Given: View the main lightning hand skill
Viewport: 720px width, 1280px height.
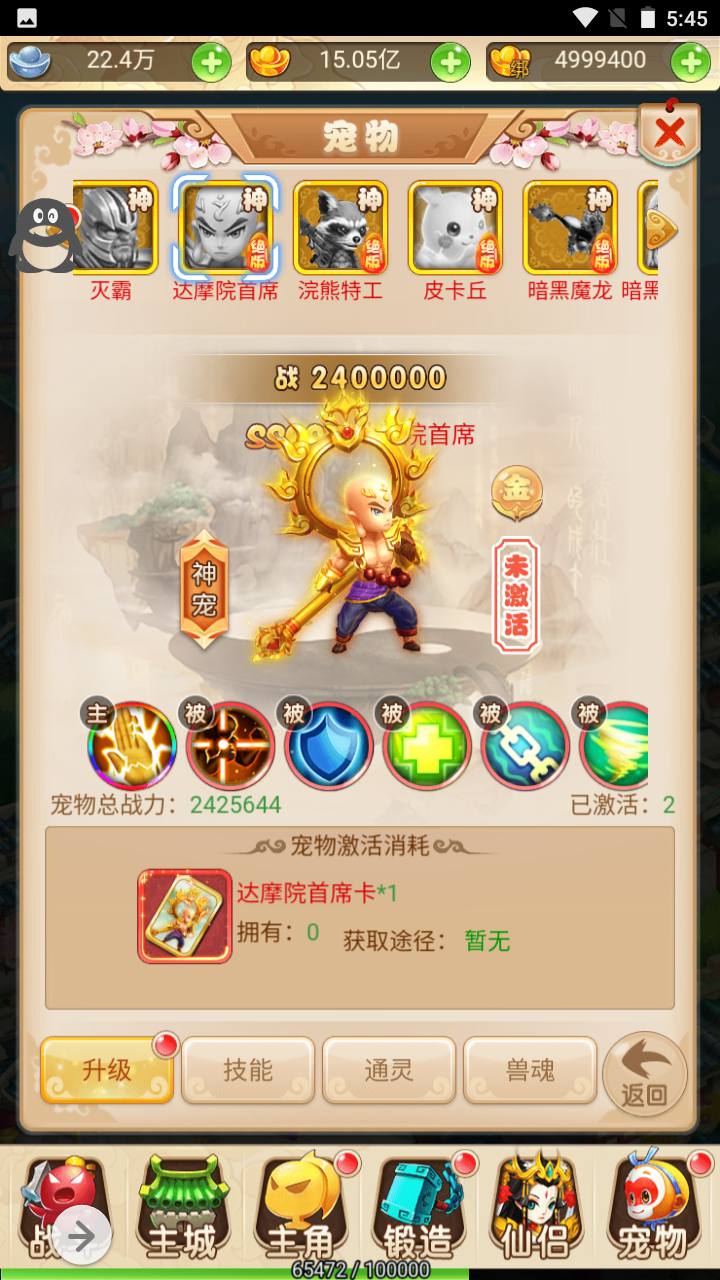Looking at the screenshot, I should click(x=132, y=746).
